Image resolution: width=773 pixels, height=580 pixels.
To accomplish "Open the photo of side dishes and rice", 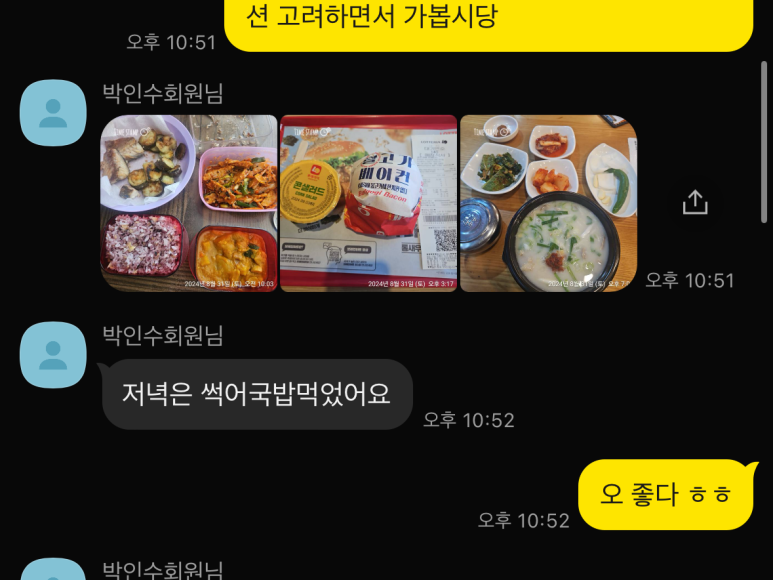I will tap(189, 203).
